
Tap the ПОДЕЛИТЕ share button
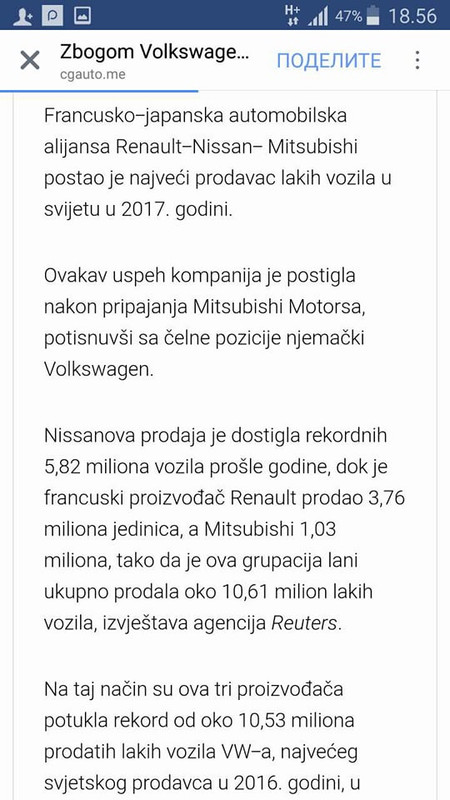point(329,61)
